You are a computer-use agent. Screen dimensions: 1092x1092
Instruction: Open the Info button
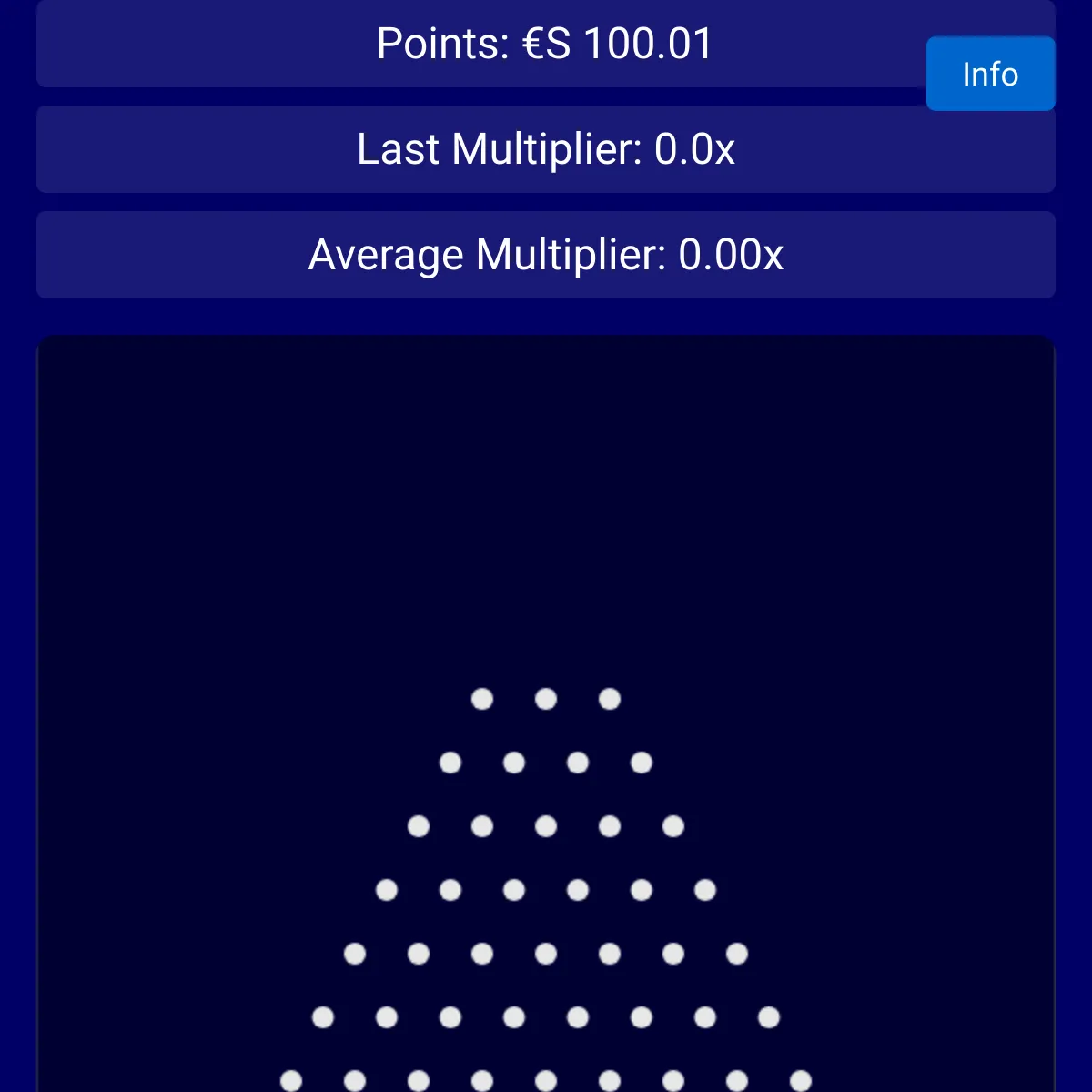pyautogui.click(x=990, y=74)
